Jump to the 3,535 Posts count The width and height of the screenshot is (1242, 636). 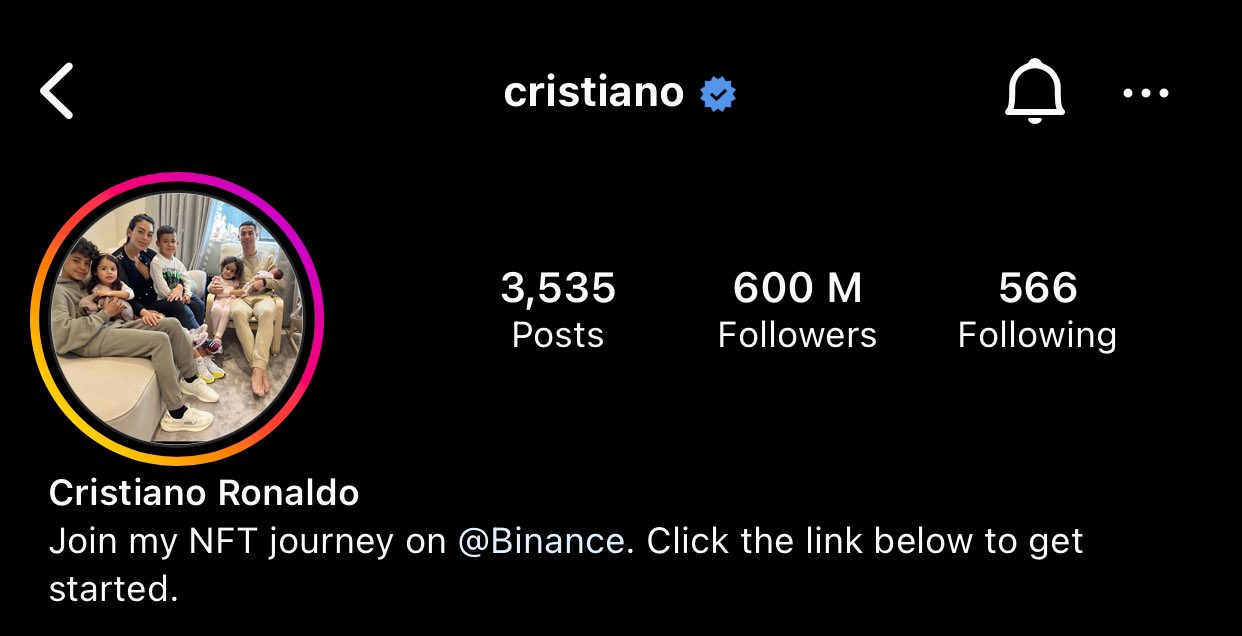[x=558, y=310]
